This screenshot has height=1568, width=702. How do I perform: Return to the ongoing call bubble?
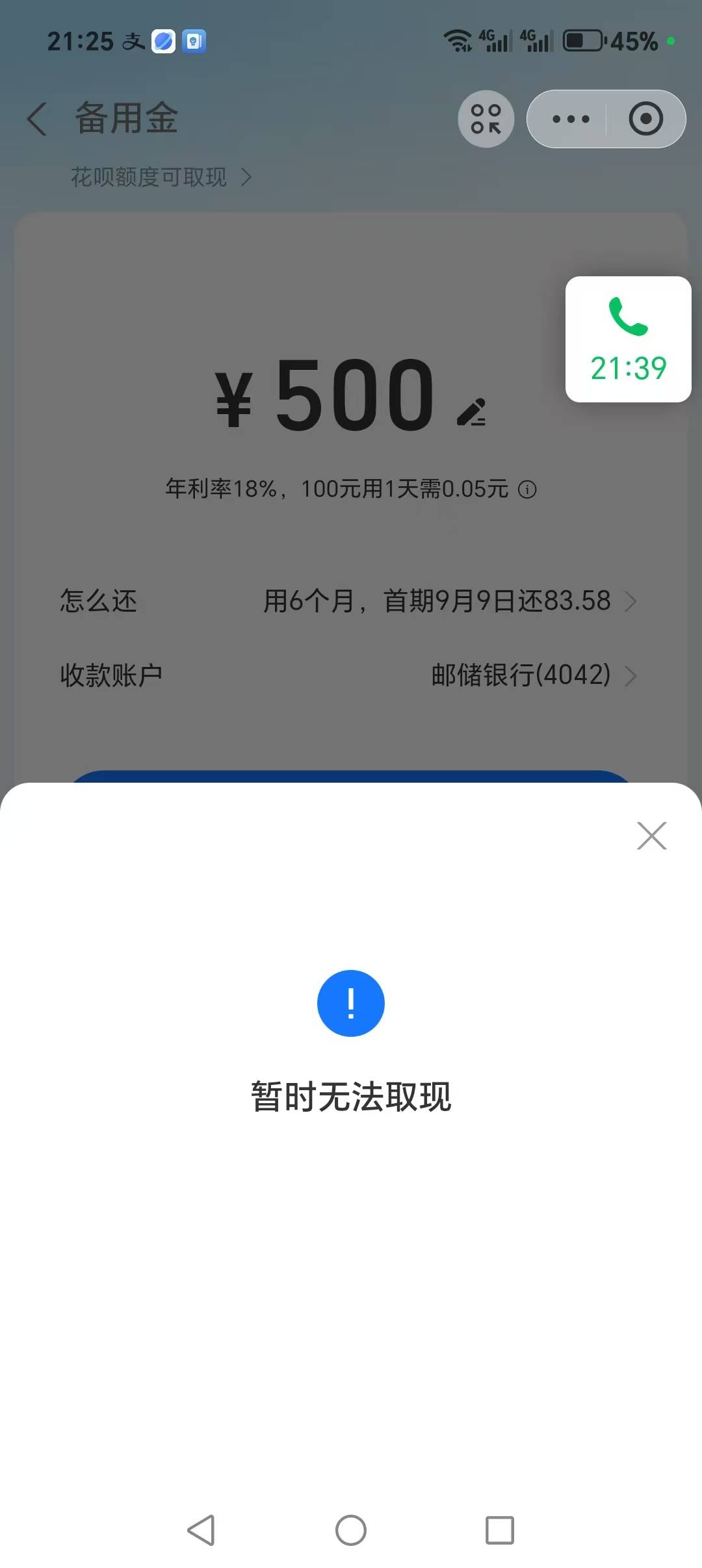point(629,339)
